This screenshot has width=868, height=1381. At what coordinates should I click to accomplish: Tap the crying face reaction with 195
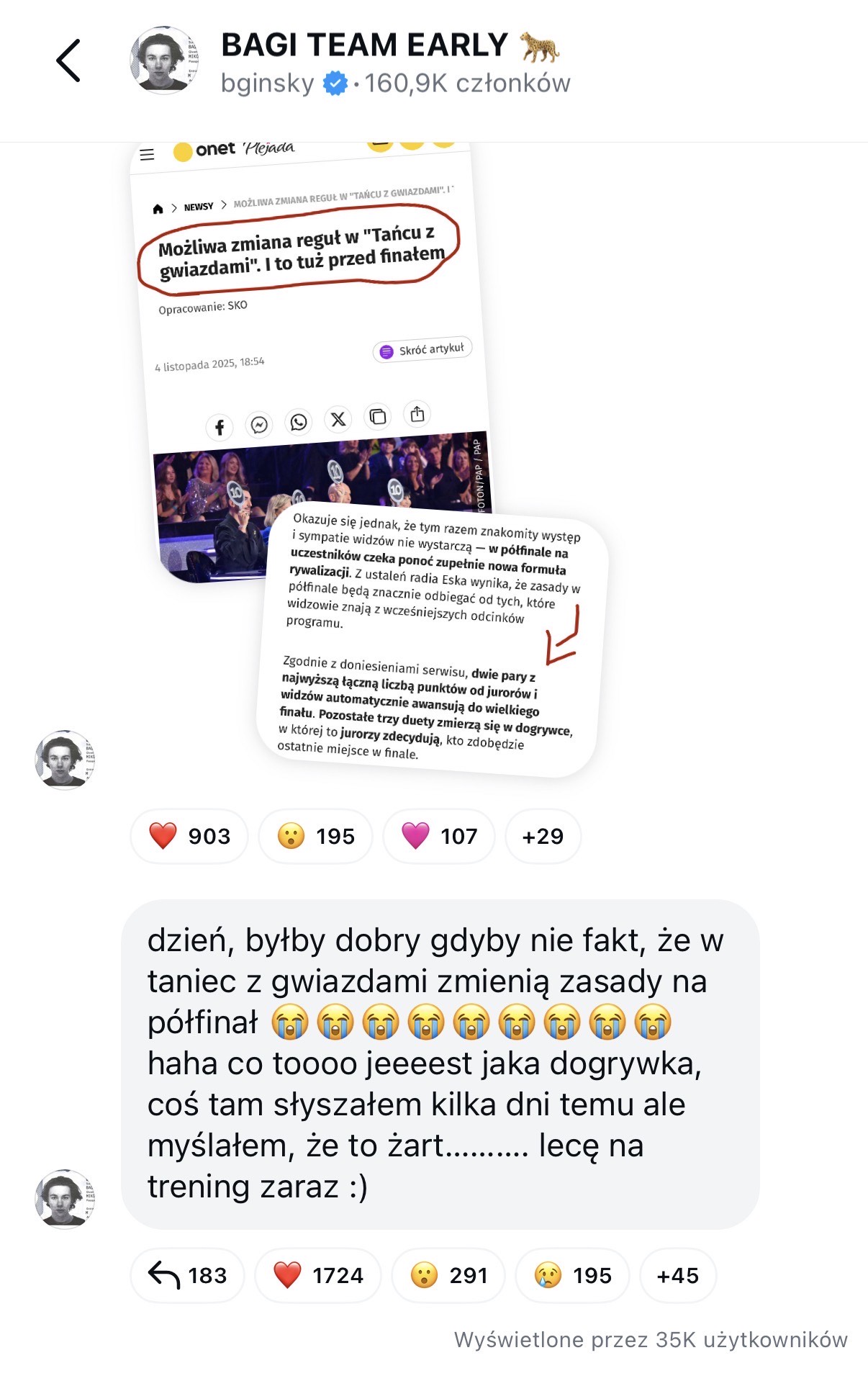572,1275
